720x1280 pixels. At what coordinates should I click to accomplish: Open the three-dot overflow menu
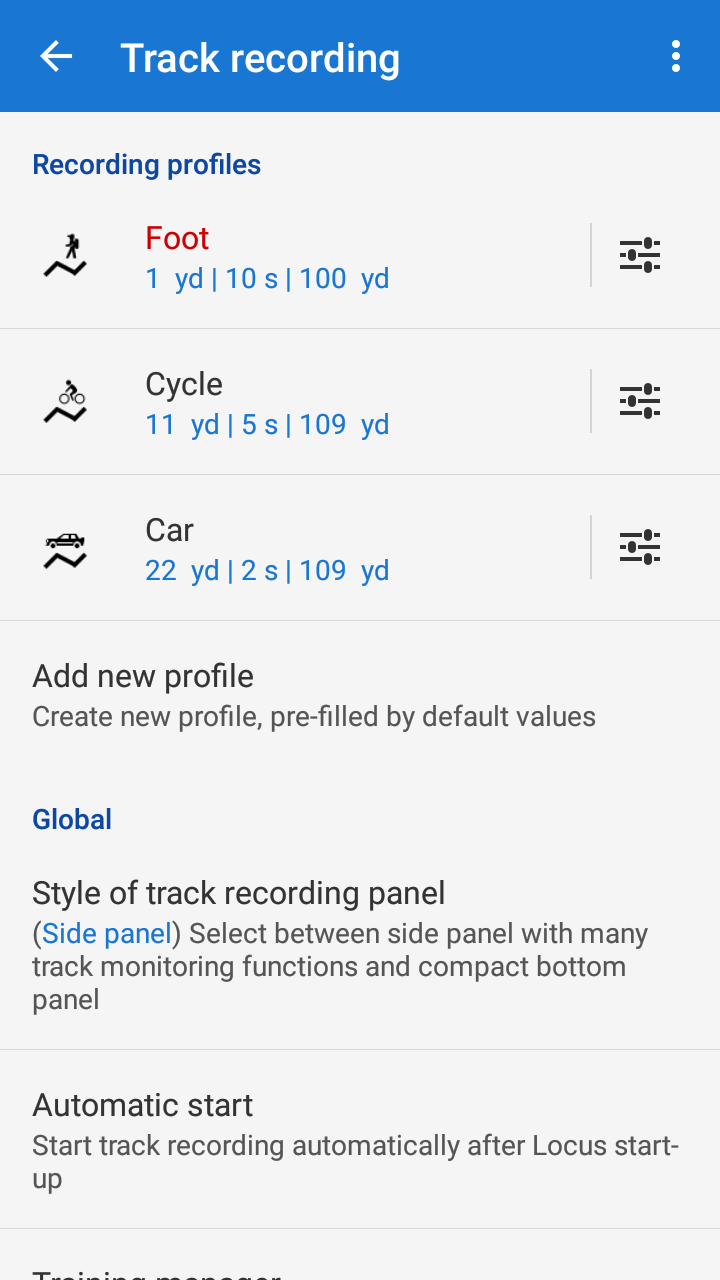pyautogui.click(x=676, y=57)
